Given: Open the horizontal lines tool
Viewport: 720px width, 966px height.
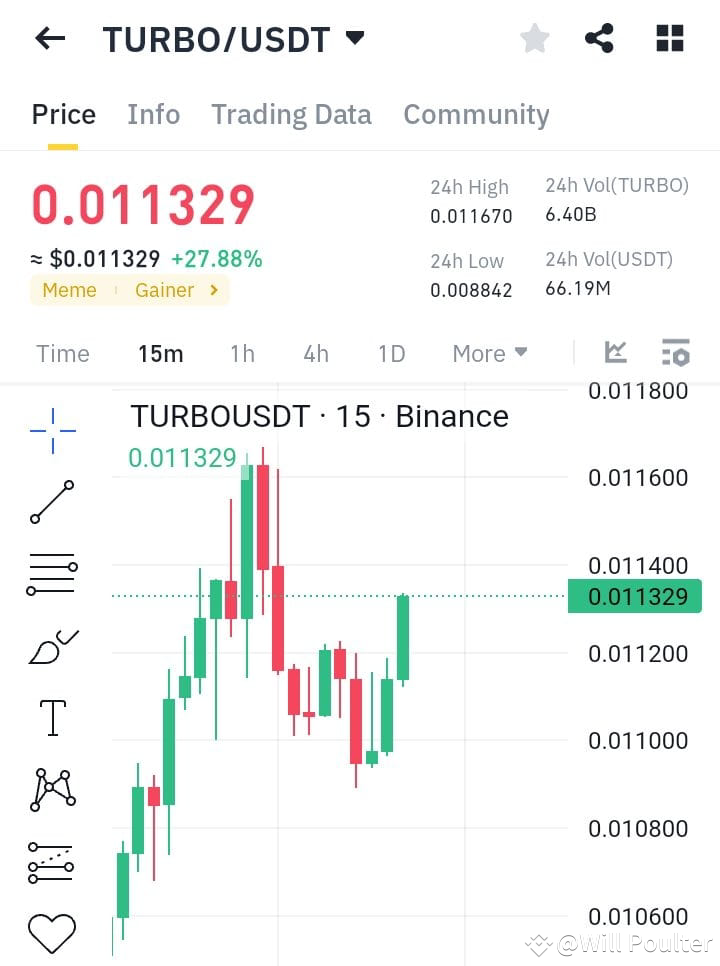Looking at the screenshot, I should pos(52,572).
